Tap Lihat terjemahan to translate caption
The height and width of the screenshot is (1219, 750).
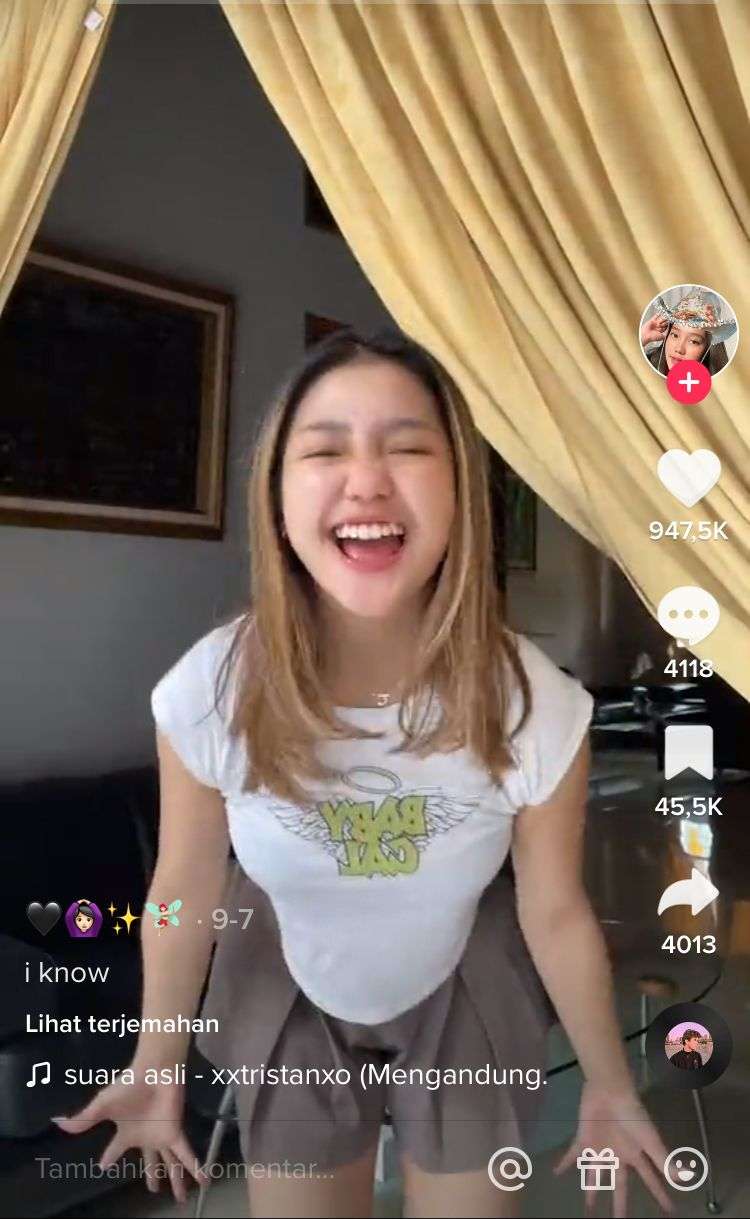click(122, 1024)
